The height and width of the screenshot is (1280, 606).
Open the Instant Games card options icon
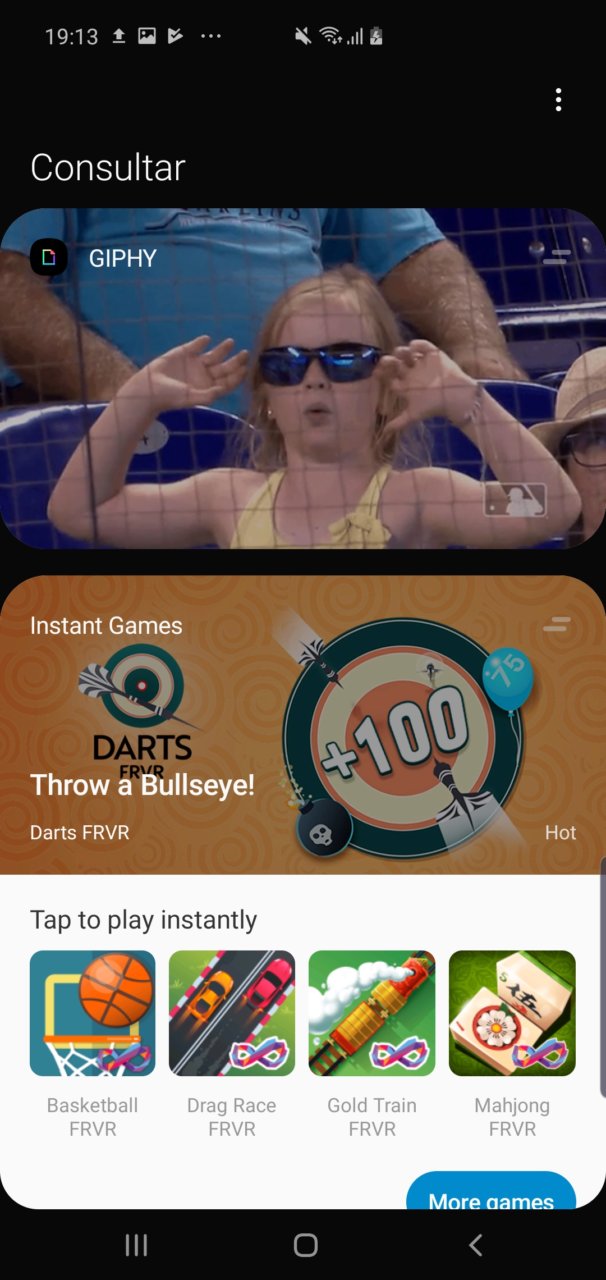[557, 625]
